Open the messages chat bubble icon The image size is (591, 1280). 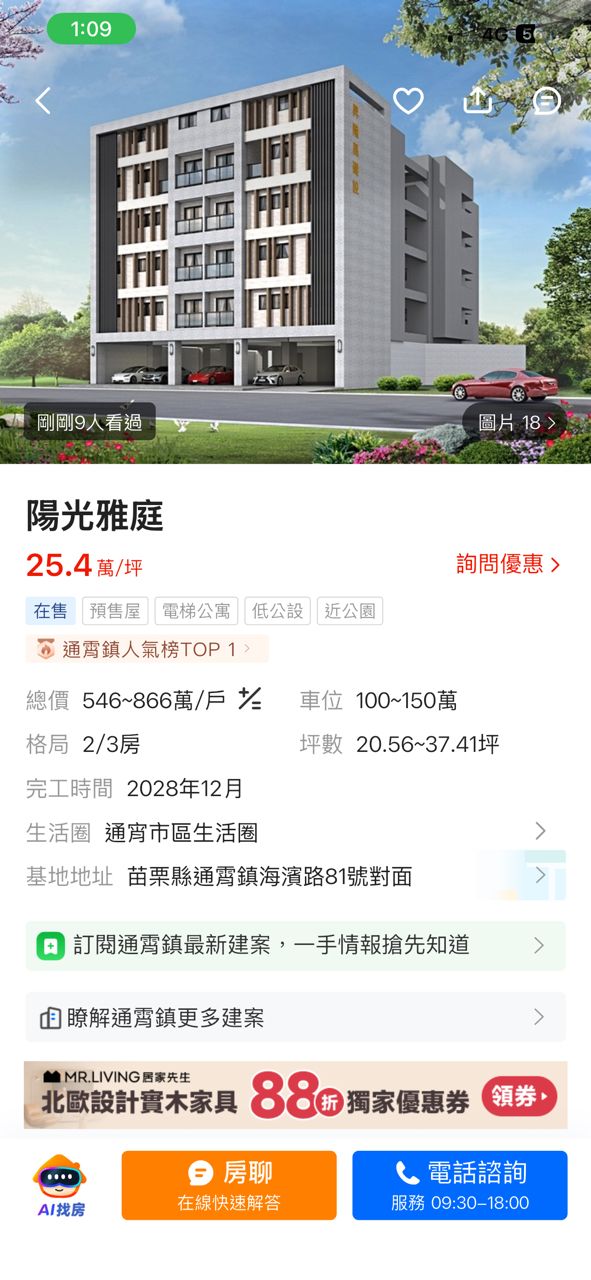(547, 101)
